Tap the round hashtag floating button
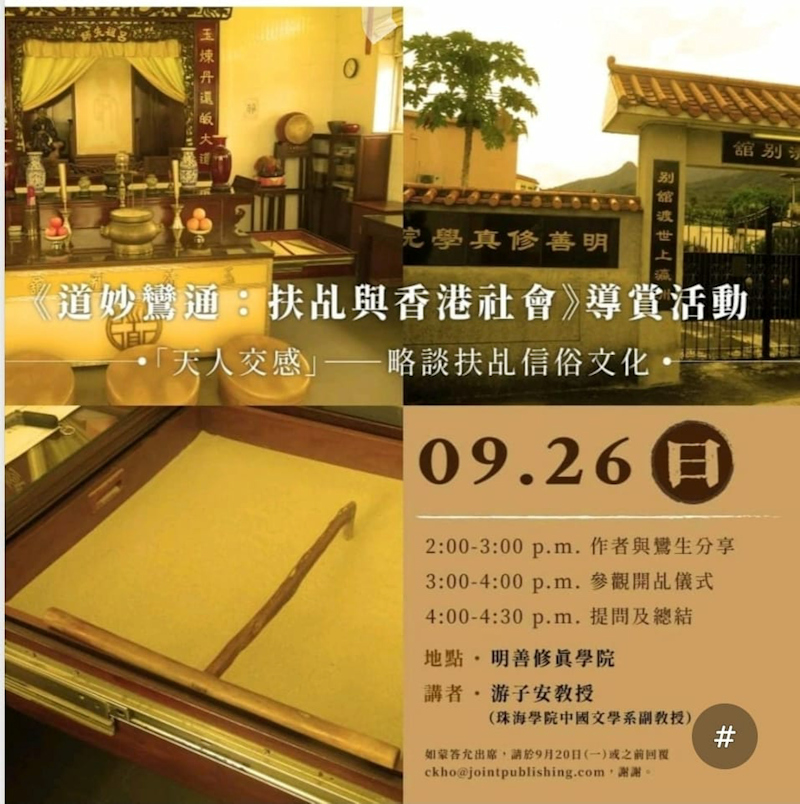This screenshot has width=800, height=804. click(x=725, y=737)
